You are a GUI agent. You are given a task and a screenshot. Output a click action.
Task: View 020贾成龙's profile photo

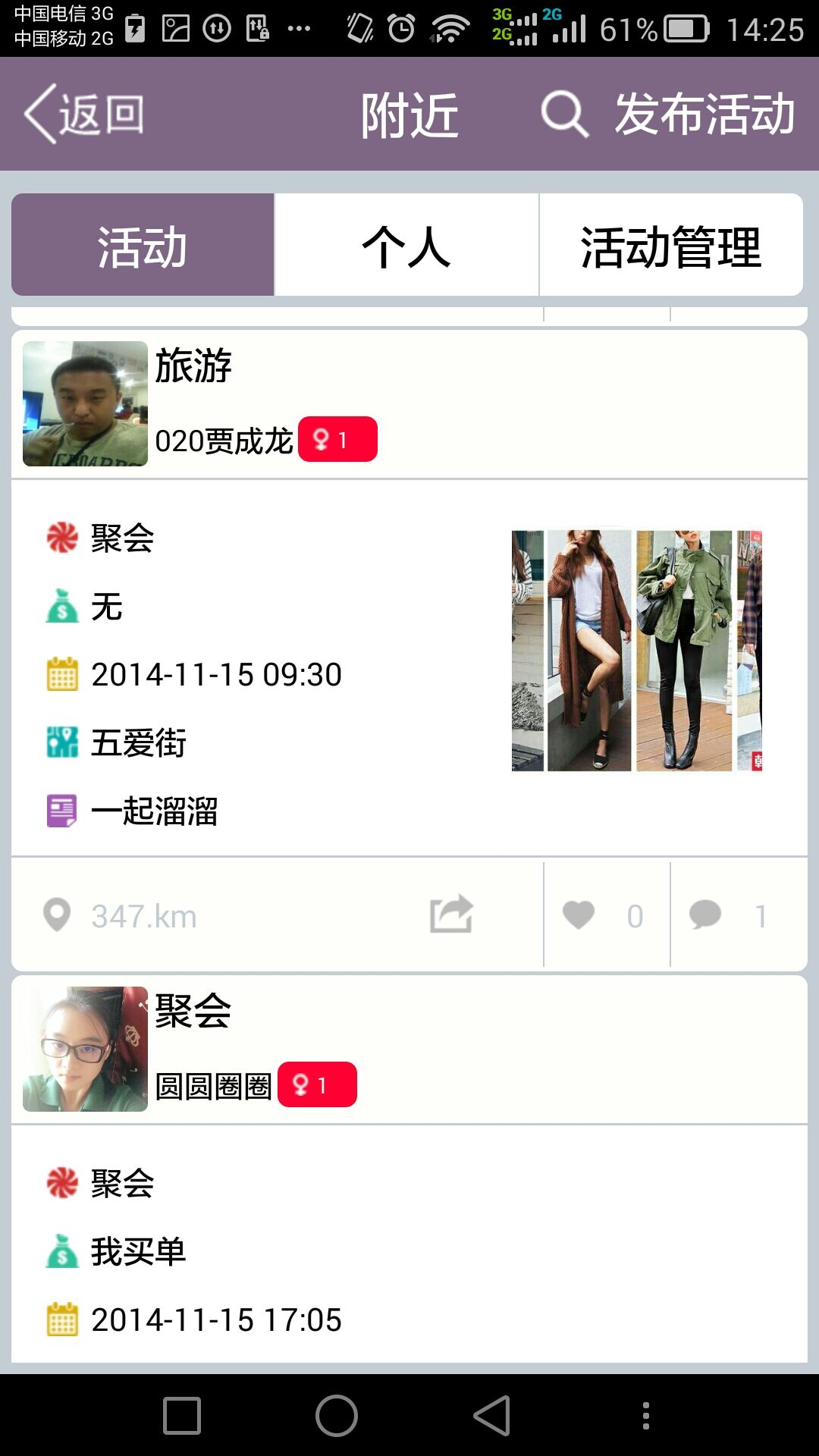85,403
